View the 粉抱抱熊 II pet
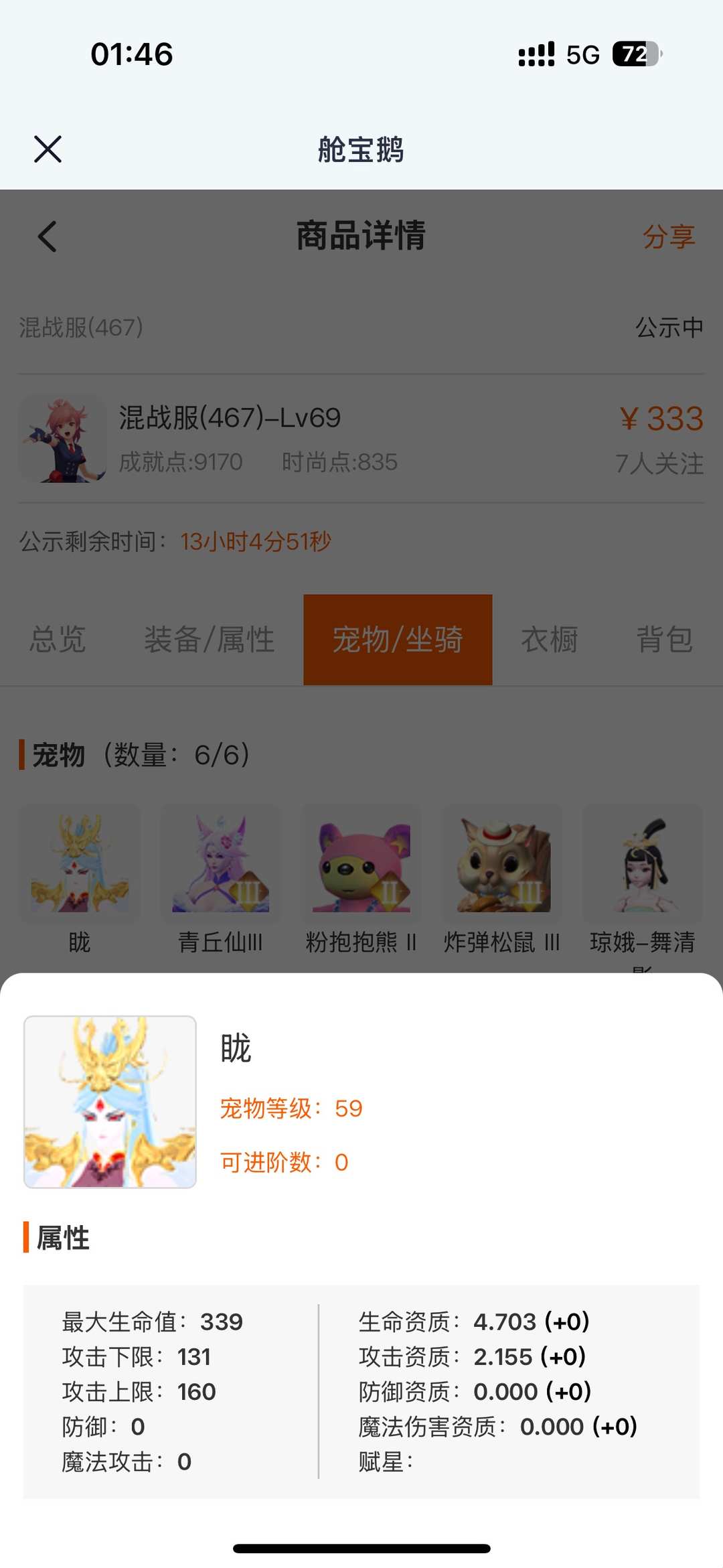Image resolution: width=723 pixels, height=1568 pixels. click(361, 865)
